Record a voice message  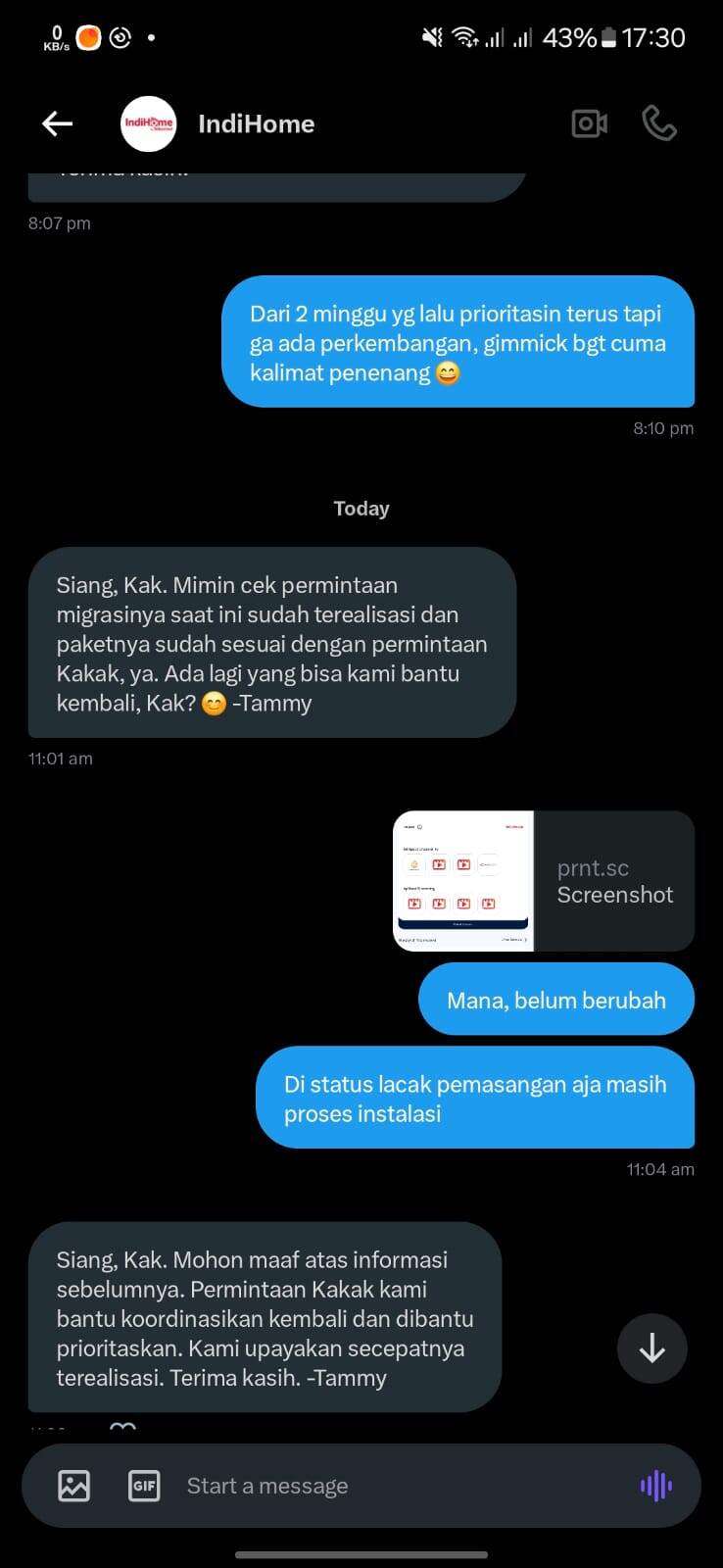(x=655, y=1486)
